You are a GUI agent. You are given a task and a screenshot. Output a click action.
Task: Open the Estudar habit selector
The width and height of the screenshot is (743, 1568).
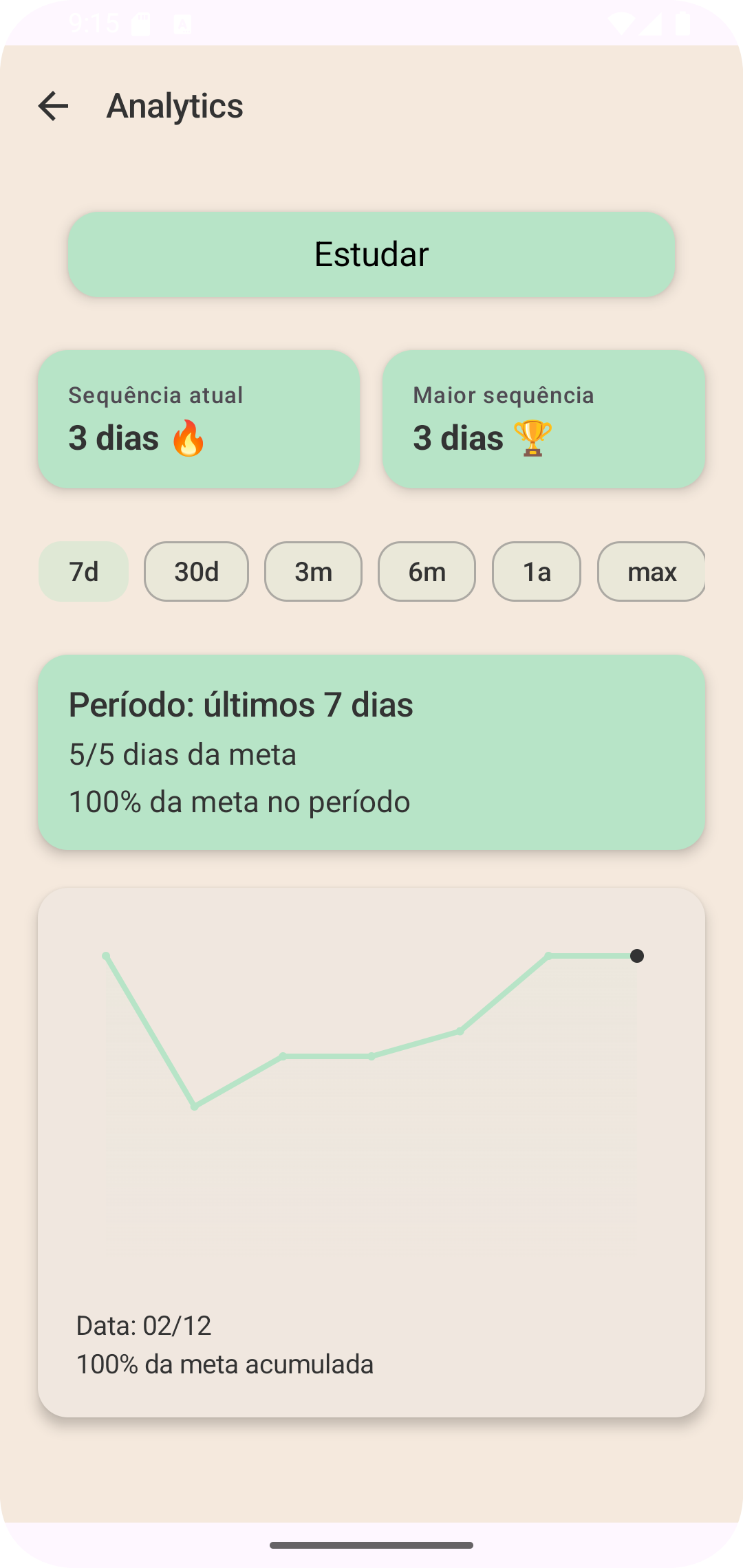pyautogui.click(x=371, y=254)
